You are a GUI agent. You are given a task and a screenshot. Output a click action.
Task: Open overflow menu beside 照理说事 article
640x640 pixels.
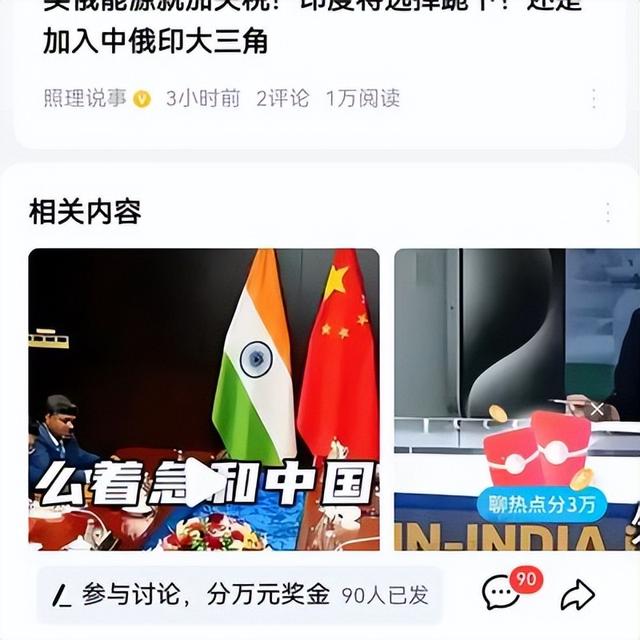pyautogui.click(x=593, y=98)
